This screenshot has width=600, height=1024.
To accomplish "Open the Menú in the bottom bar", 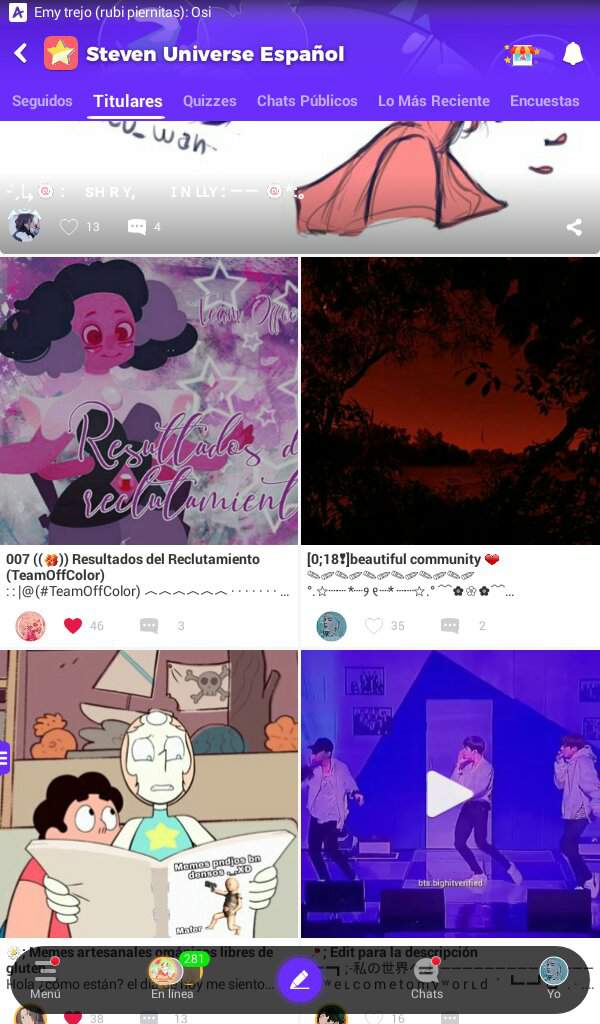I will click(45, 979).
